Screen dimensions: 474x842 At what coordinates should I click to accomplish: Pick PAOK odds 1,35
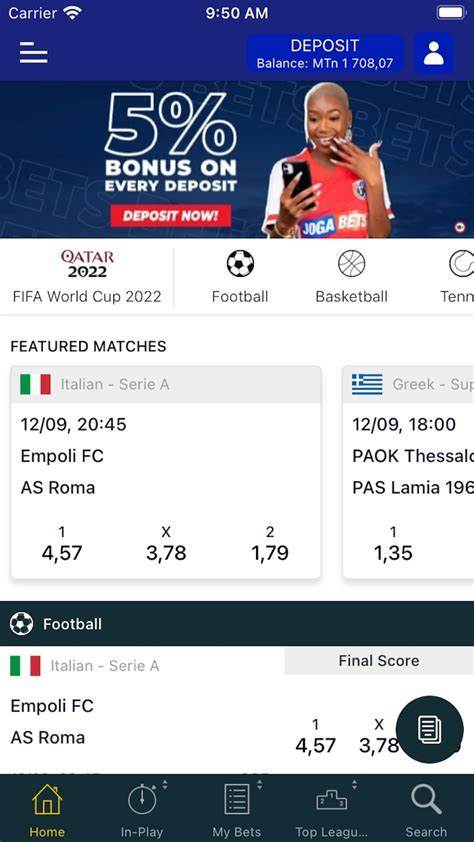click(x=393, y=544)
